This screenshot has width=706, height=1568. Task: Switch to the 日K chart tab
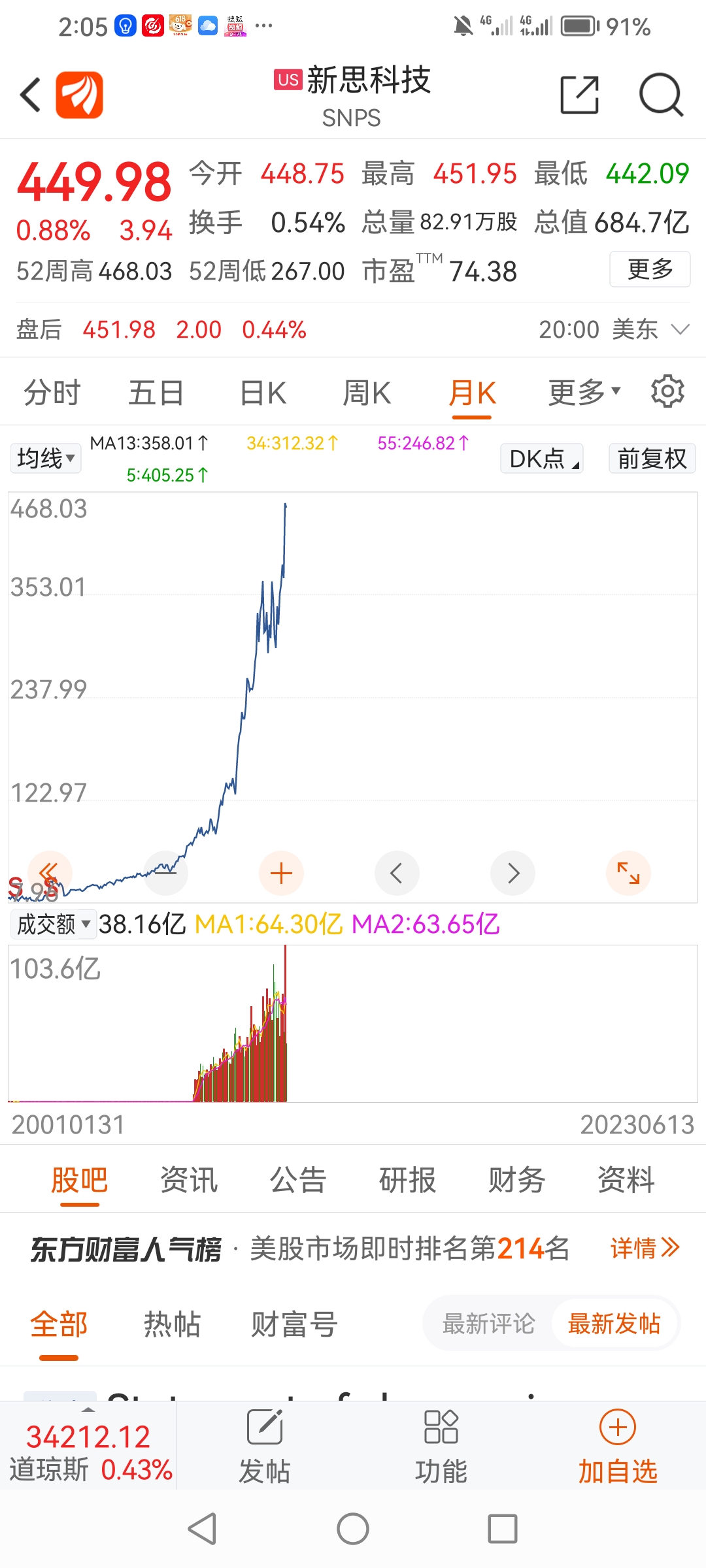click(263, 393)
